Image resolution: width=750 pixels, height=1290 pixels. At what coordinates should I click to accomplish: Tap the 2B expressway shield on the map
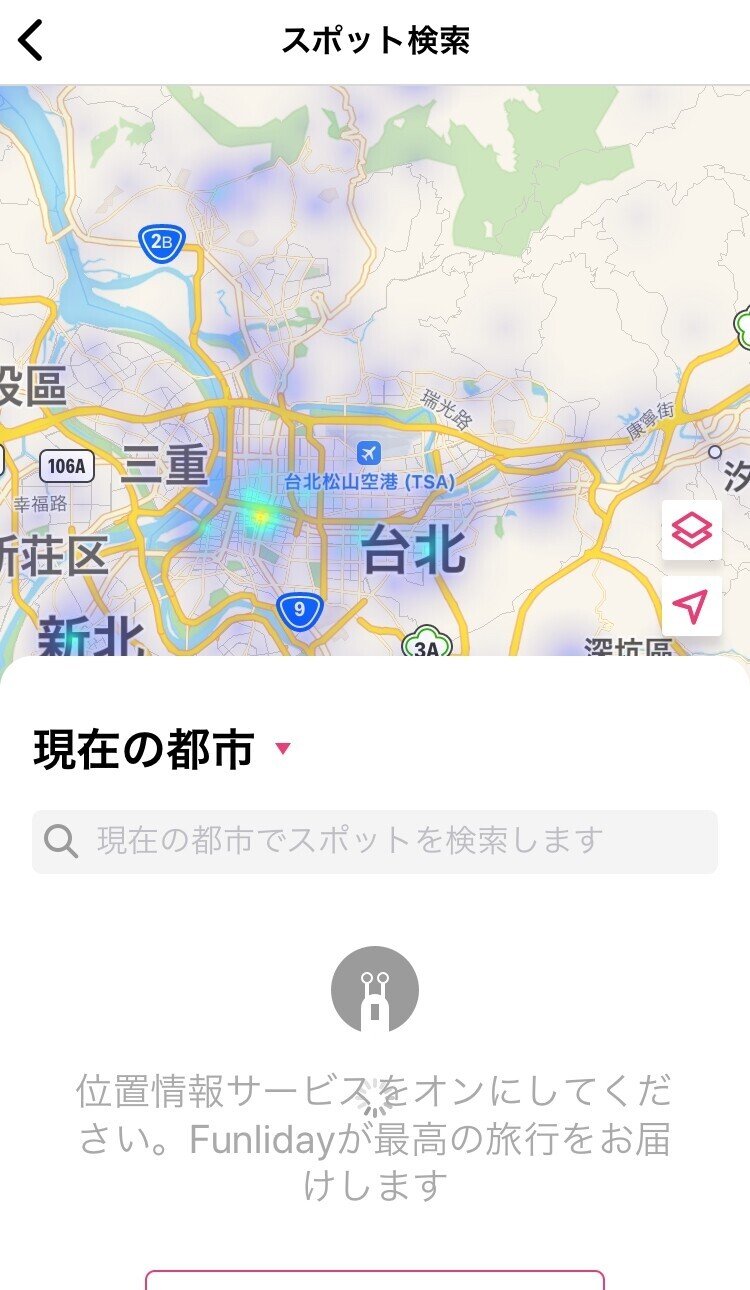163,241
